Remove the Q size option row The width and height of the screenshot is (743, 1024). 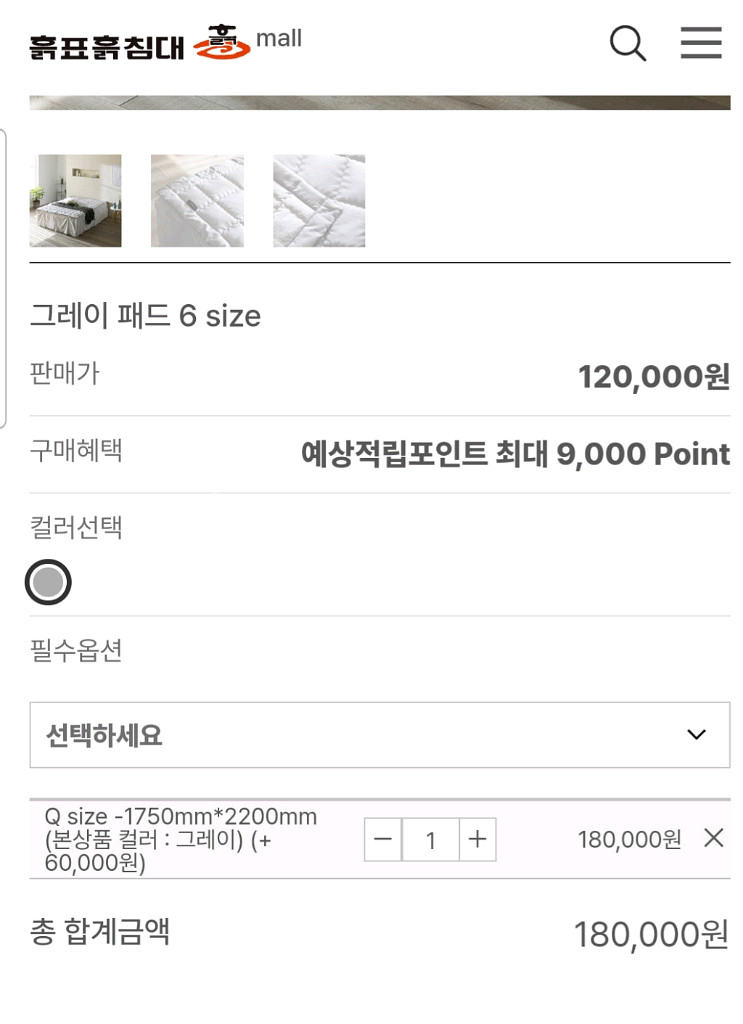click(x=713, y=838)
